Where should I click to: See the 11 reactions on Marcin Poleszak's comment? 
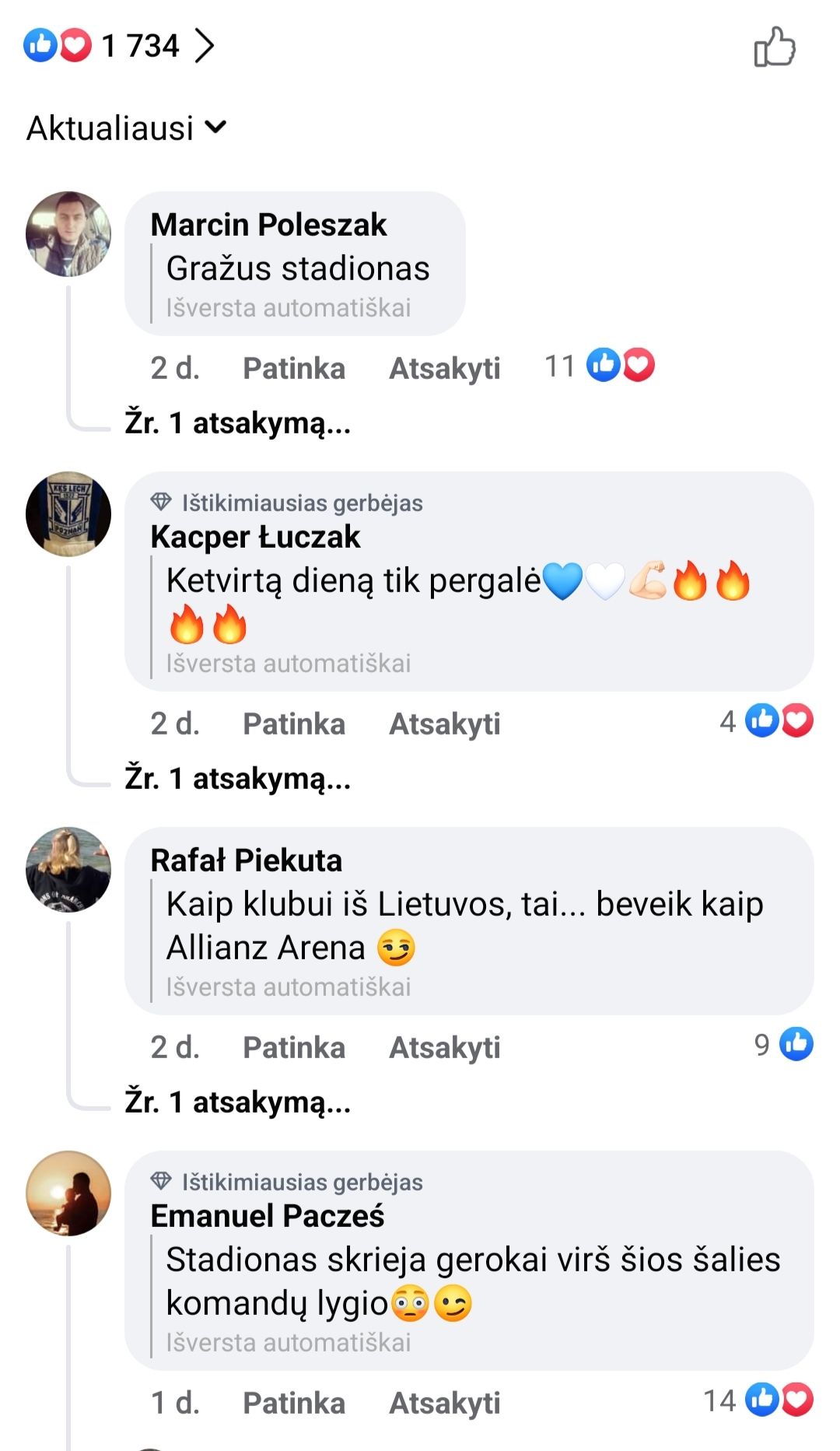coord(600,365)
